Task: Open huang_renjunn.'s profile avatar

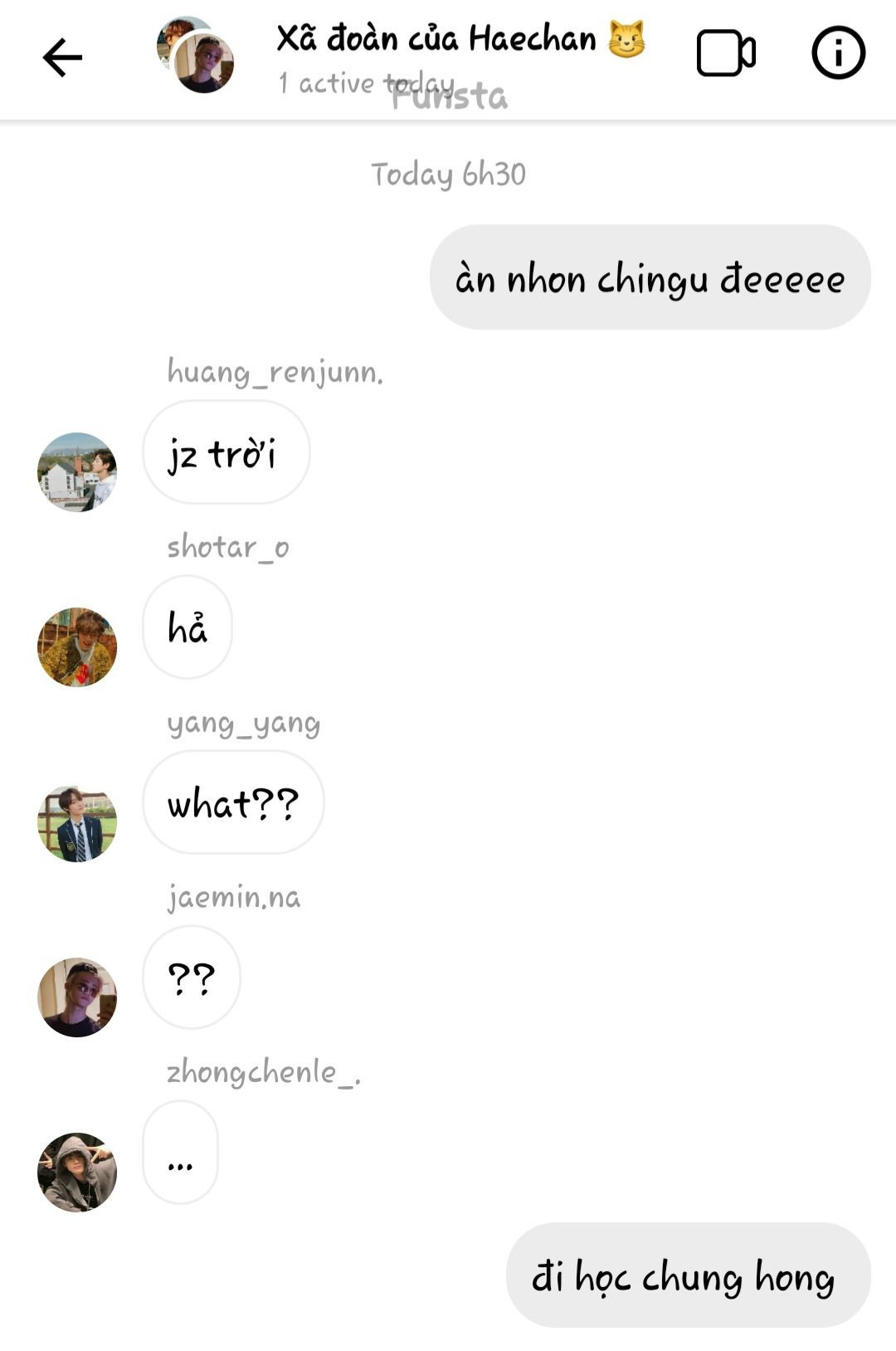Action: [77, 472]
